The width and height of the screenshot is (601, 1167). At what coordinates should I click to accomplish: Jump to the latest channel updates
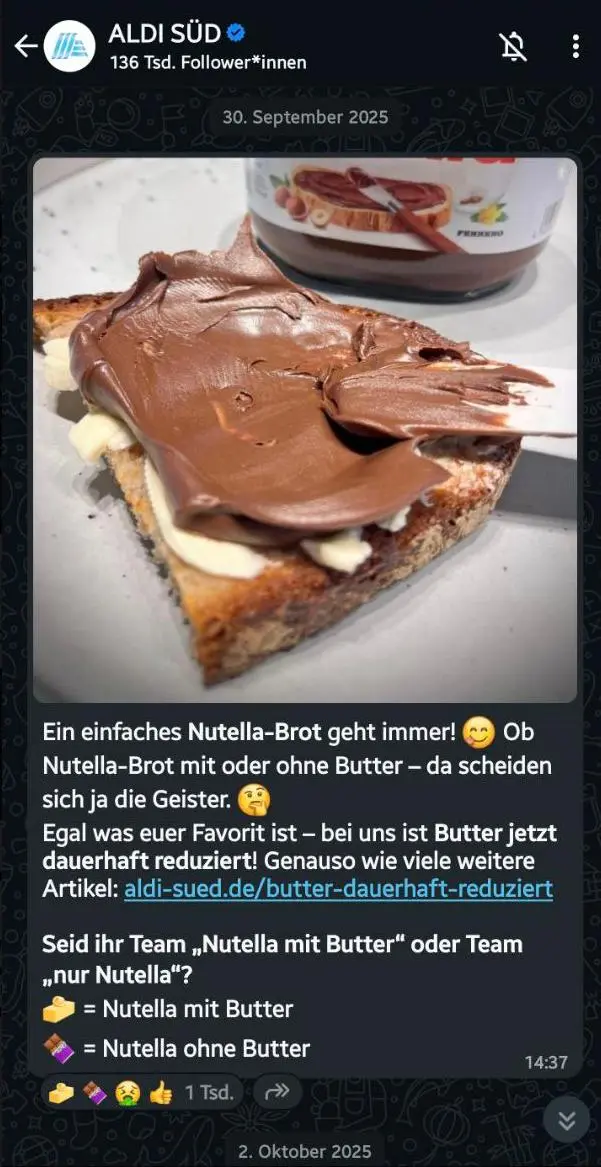[x=566, y=1120]
